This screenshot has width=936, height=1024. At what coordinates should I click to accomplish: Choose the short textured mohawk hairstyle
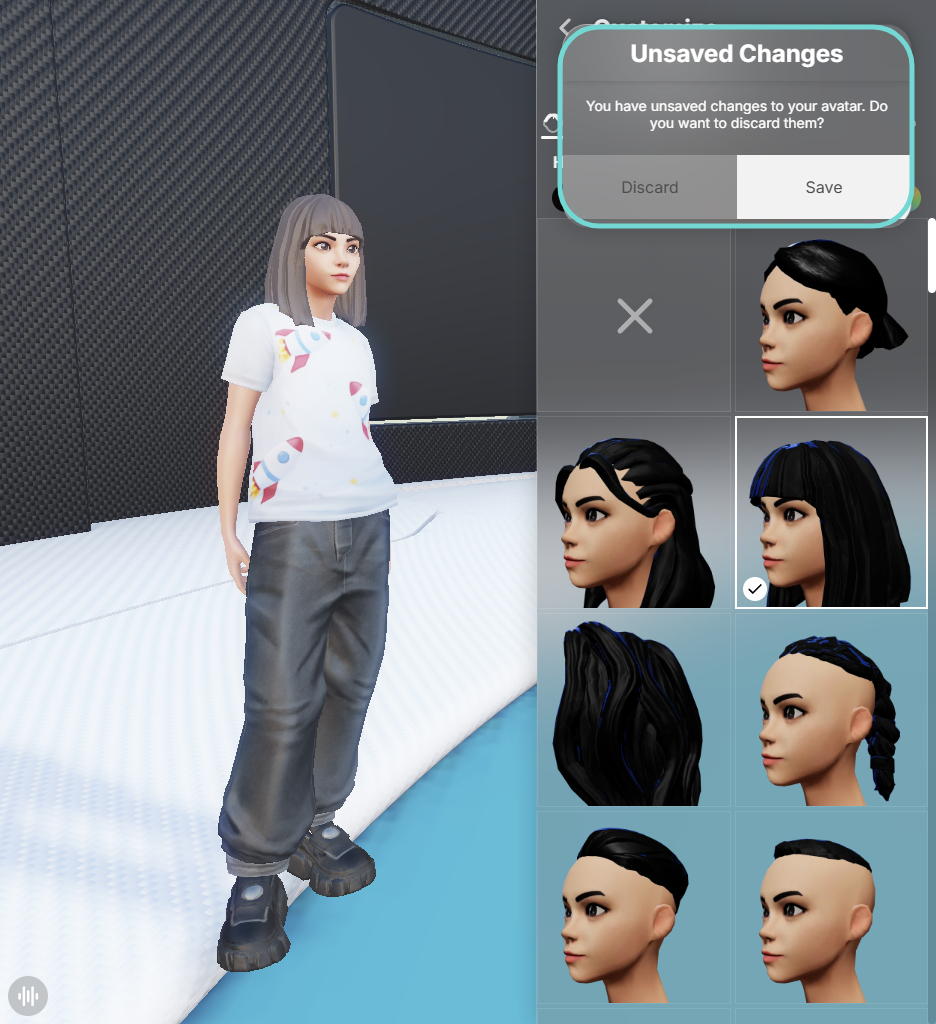[x=831, y=906]
